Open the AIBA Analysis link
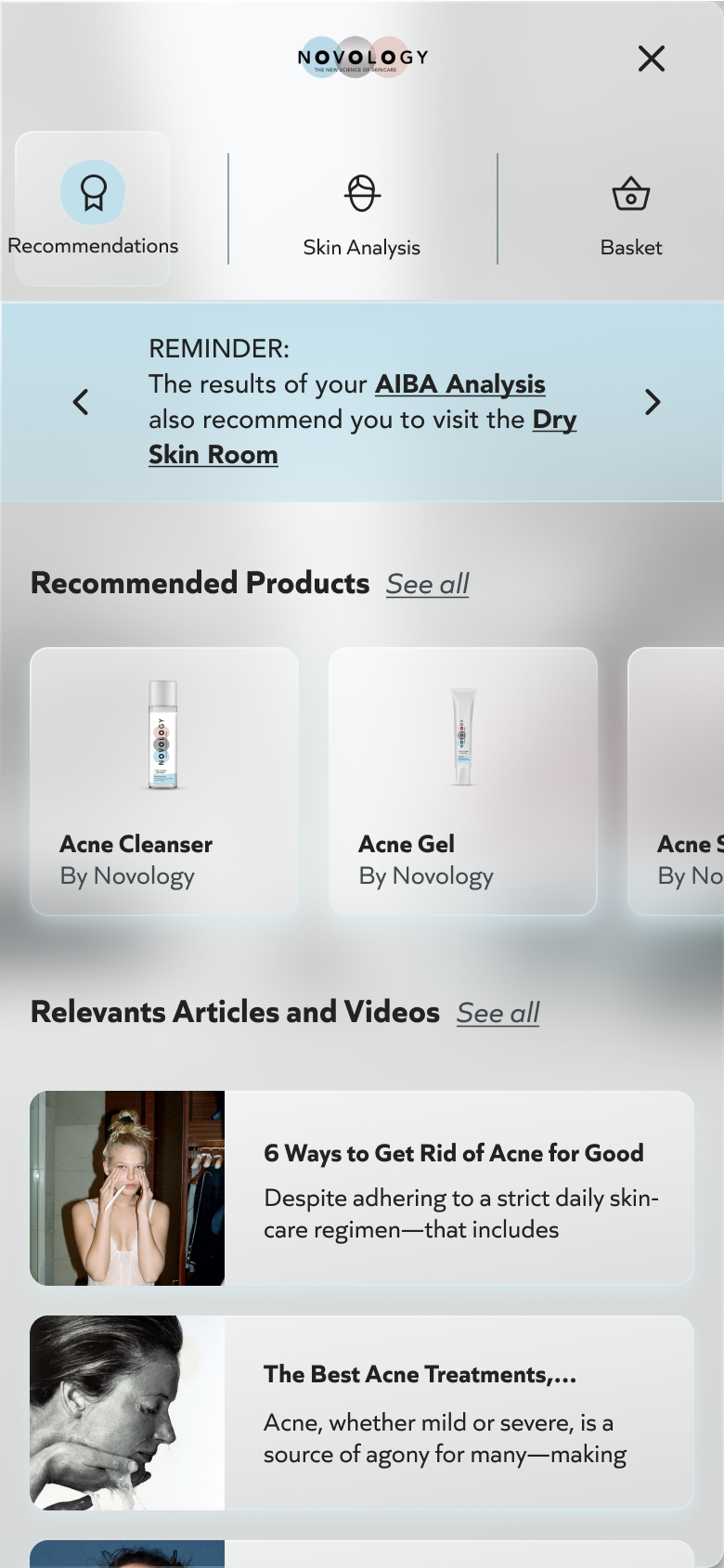 [460, 384]
